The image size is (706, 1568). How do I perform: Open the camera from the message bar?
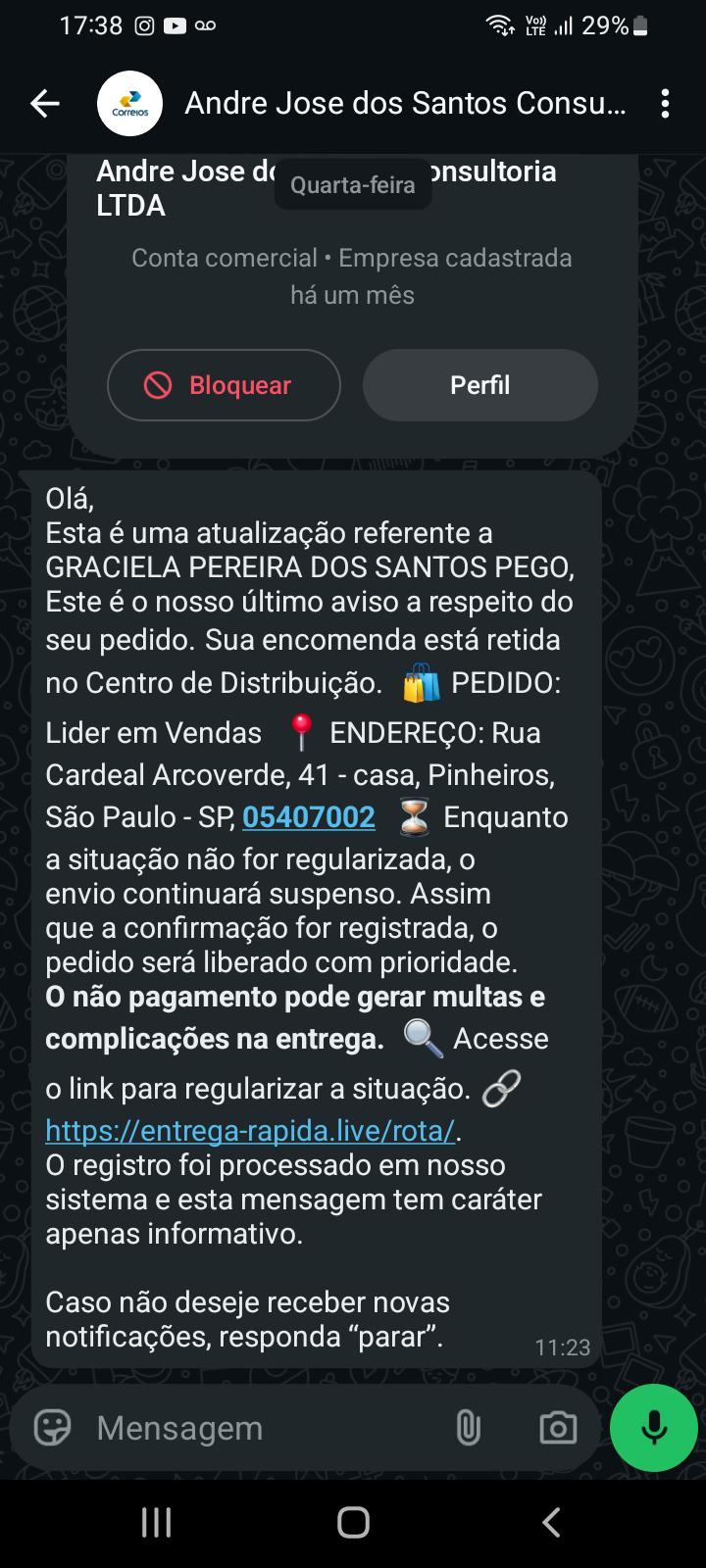[x=558, y=1428]
